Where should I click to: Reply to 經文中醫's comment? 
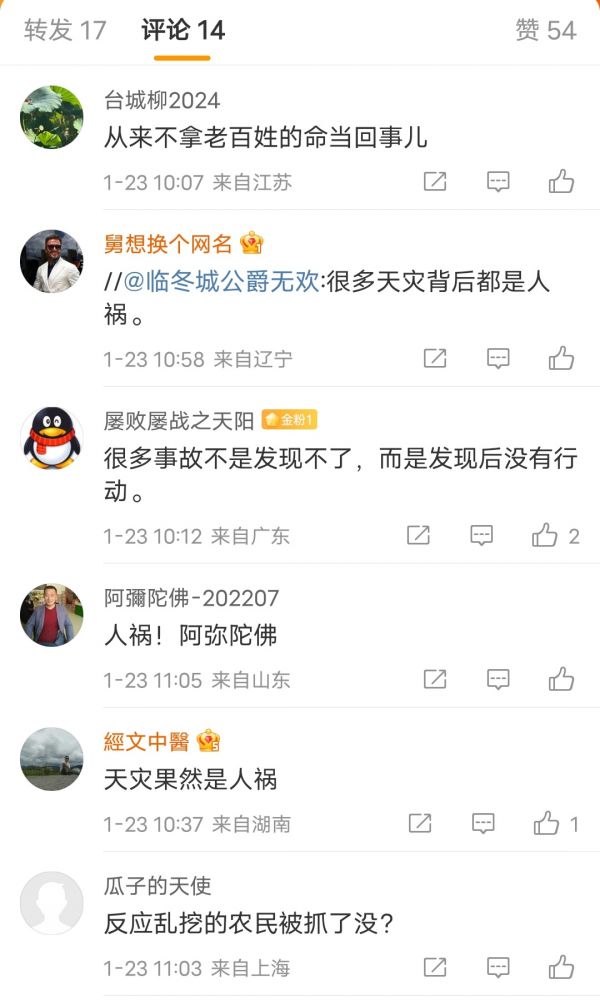483,824
